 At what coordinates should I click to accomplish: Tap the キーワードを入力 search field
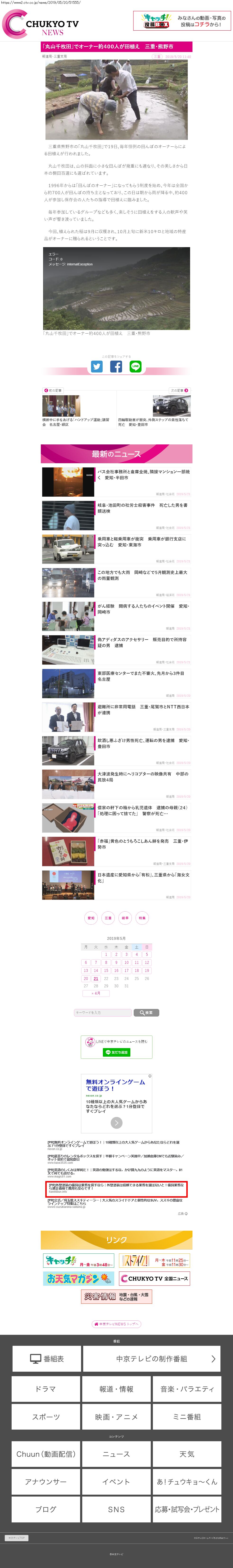click(102, 1012)
